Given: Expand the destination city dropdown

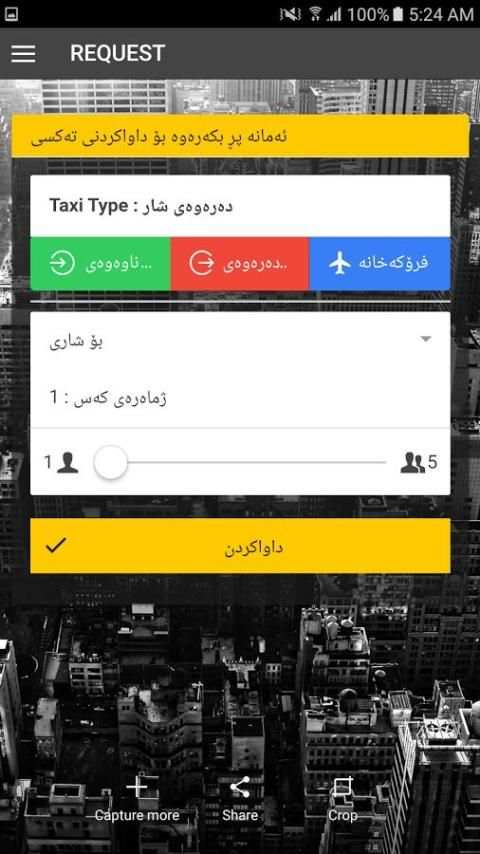Looking at the screenshot, I should (x=240, y=341).
